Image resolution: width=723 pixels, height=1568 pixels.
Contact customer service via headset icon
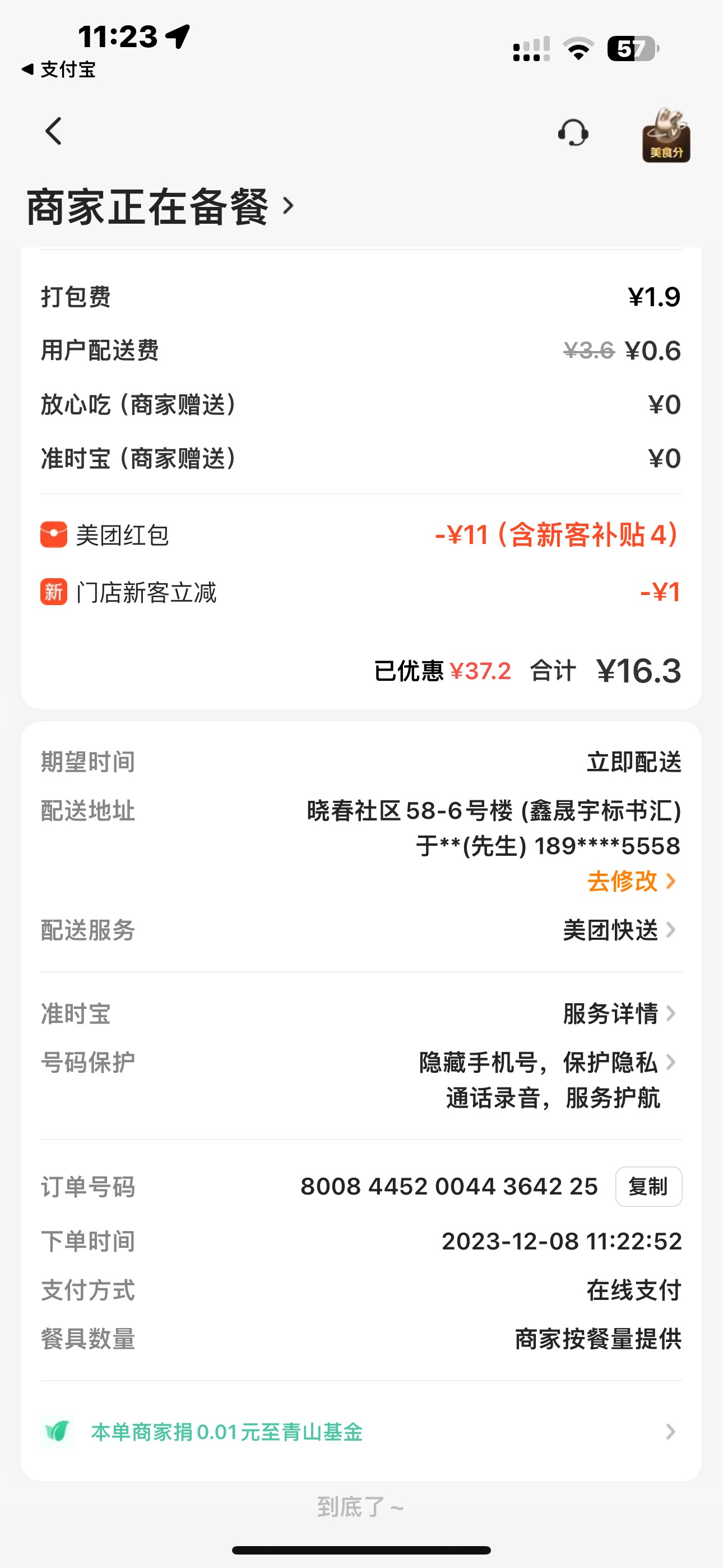pos(573,133)
